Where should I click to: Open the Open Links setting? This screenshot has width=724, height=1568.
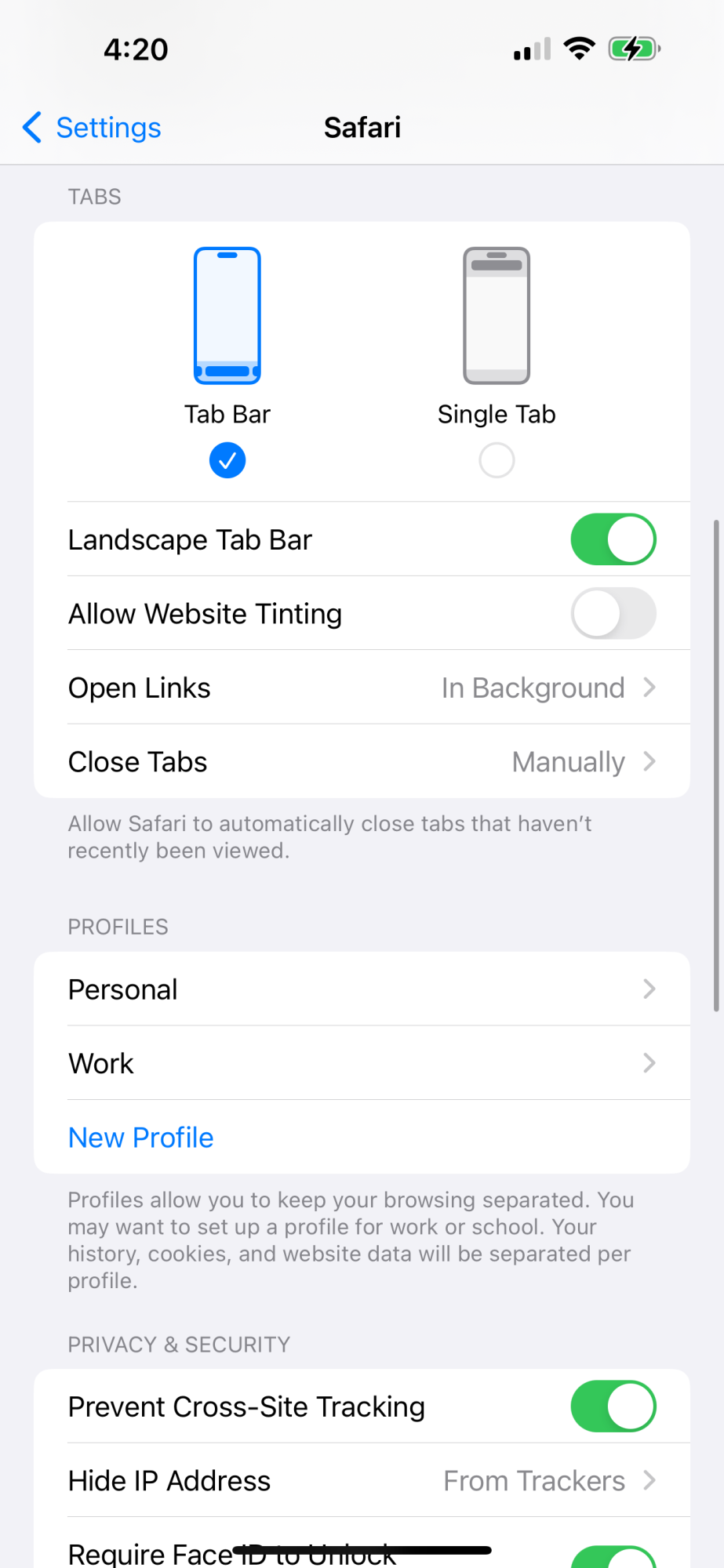tap(362, 688)
